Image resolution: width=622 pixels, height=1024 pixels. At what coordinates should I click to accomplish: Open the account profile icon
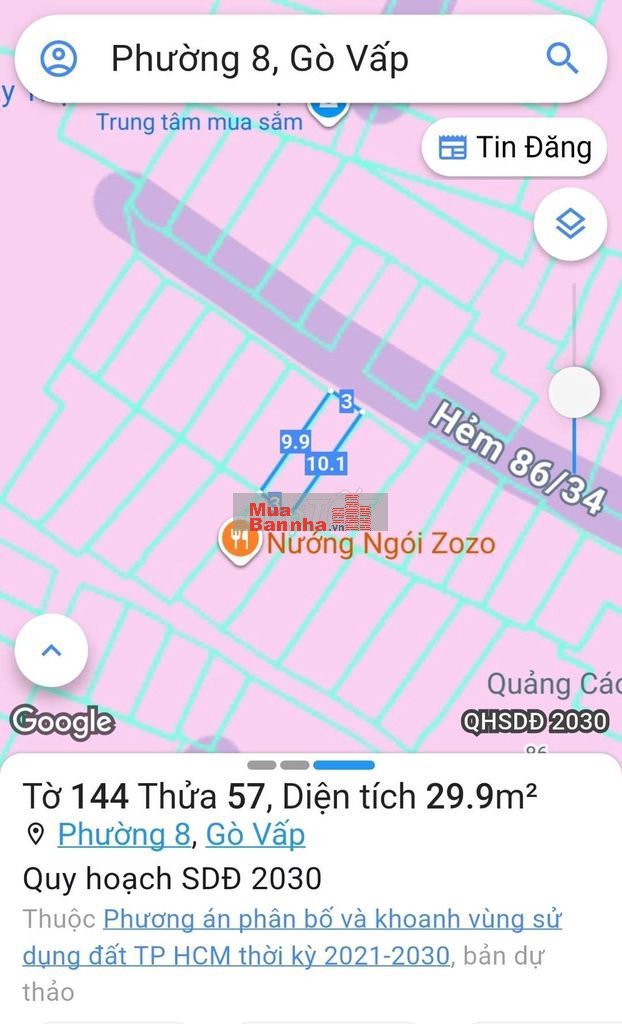click(x=59, y=59)
